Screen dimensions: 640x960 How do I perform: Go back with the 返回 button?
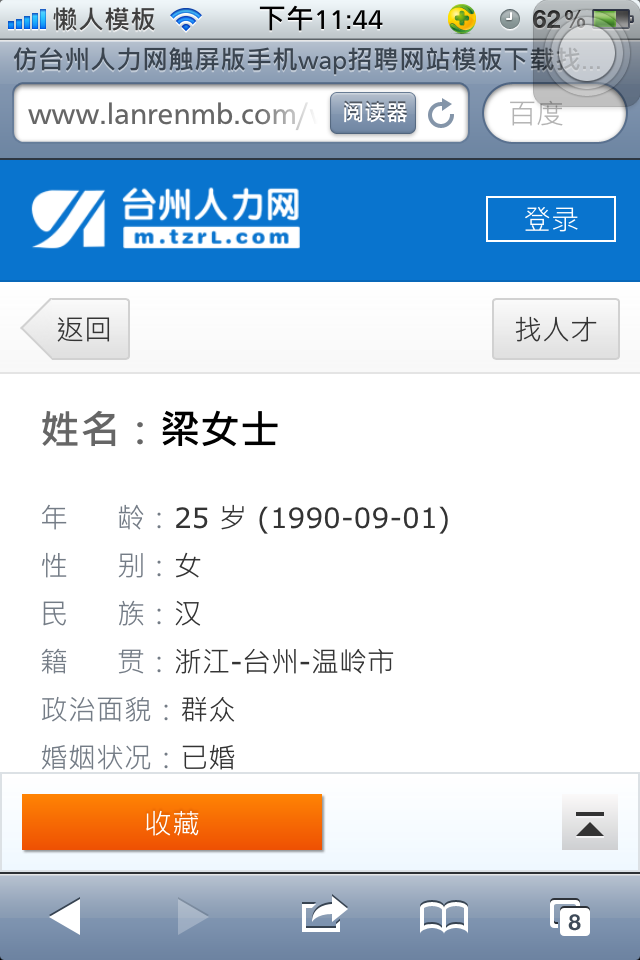(78, 329)
